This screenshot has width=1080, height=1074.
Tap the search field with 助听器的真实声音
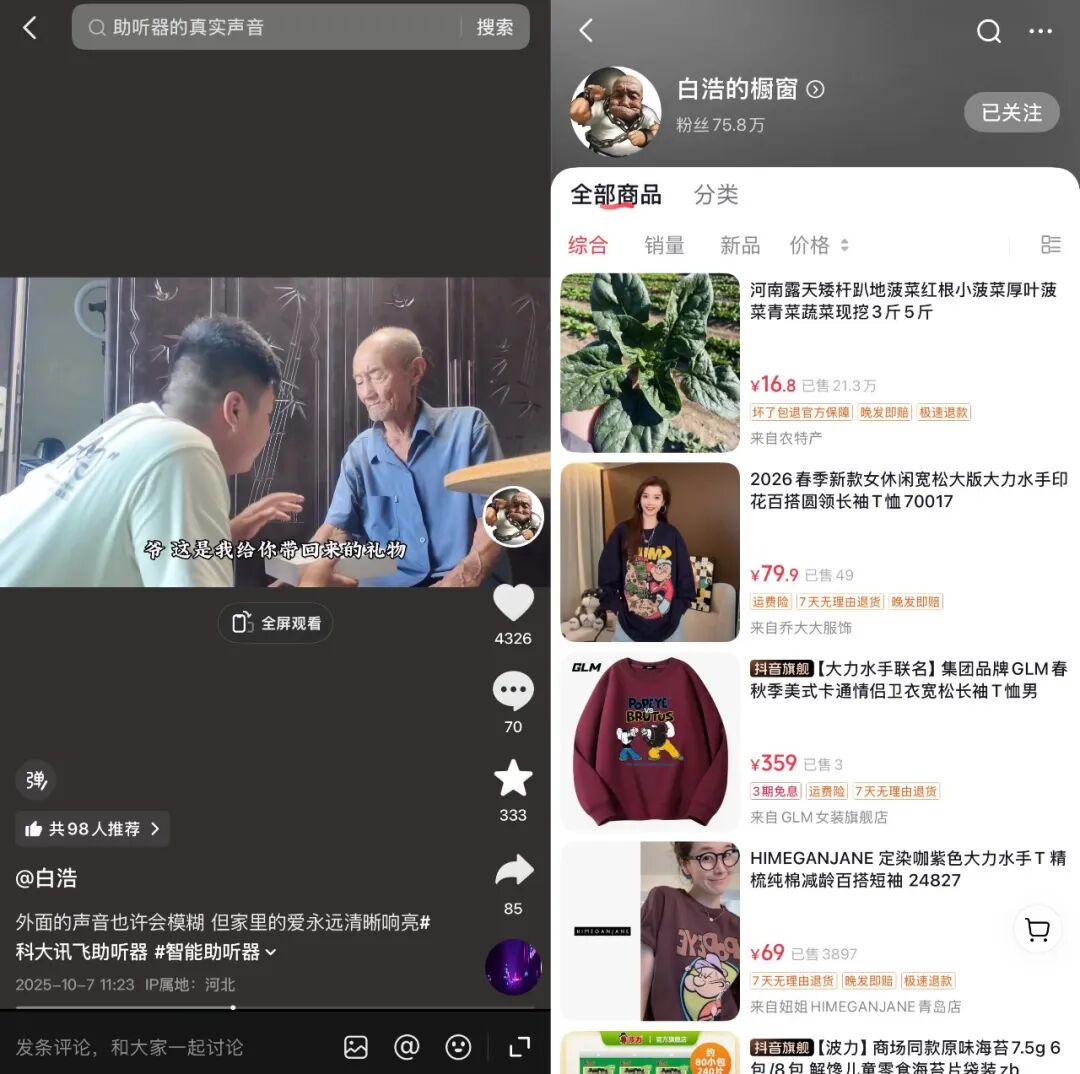[x=270, y=28]
